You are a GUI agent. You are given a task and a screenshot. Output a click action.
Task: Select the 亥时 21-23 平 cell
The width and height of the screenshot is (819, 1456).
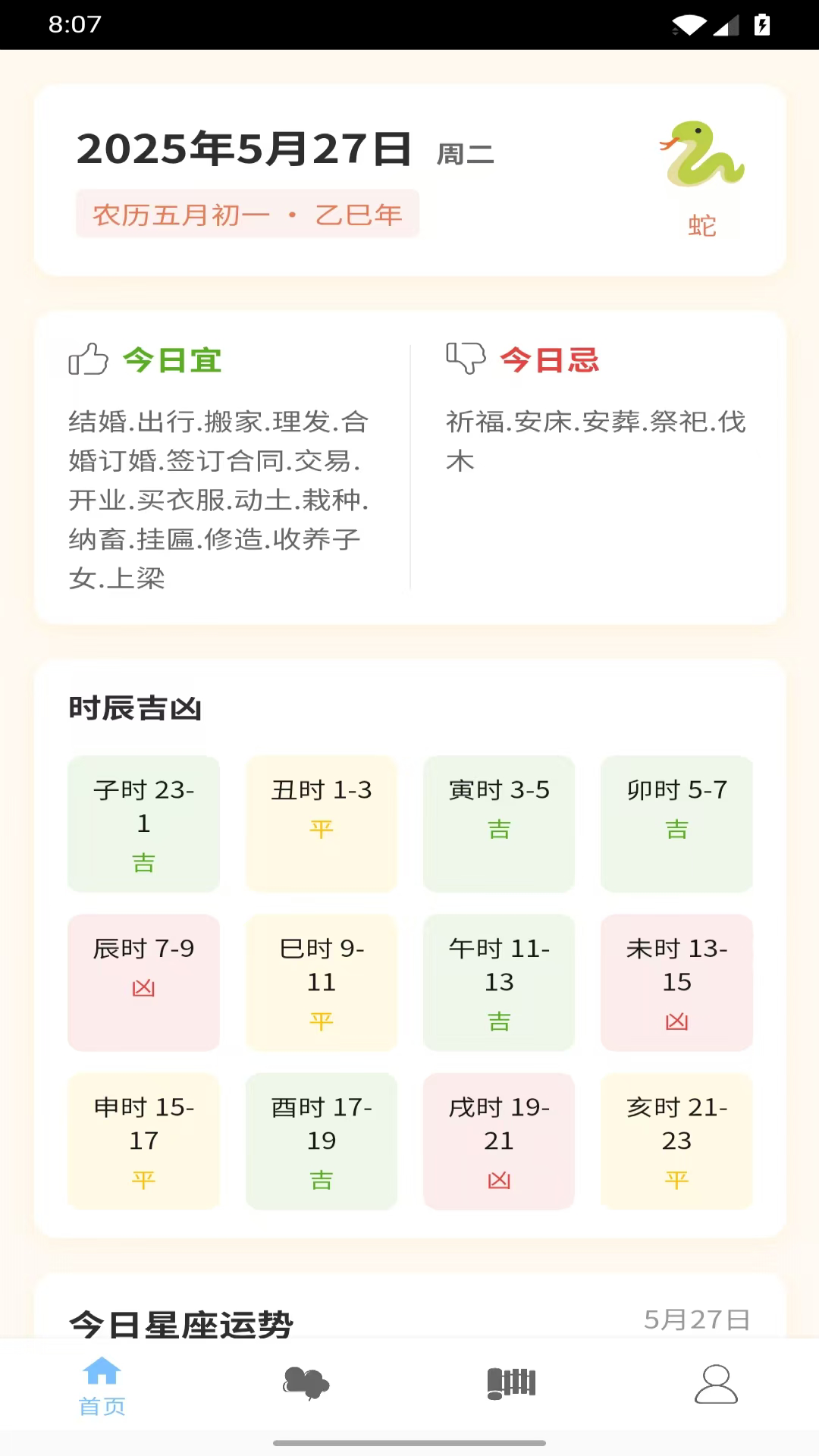676,1142
